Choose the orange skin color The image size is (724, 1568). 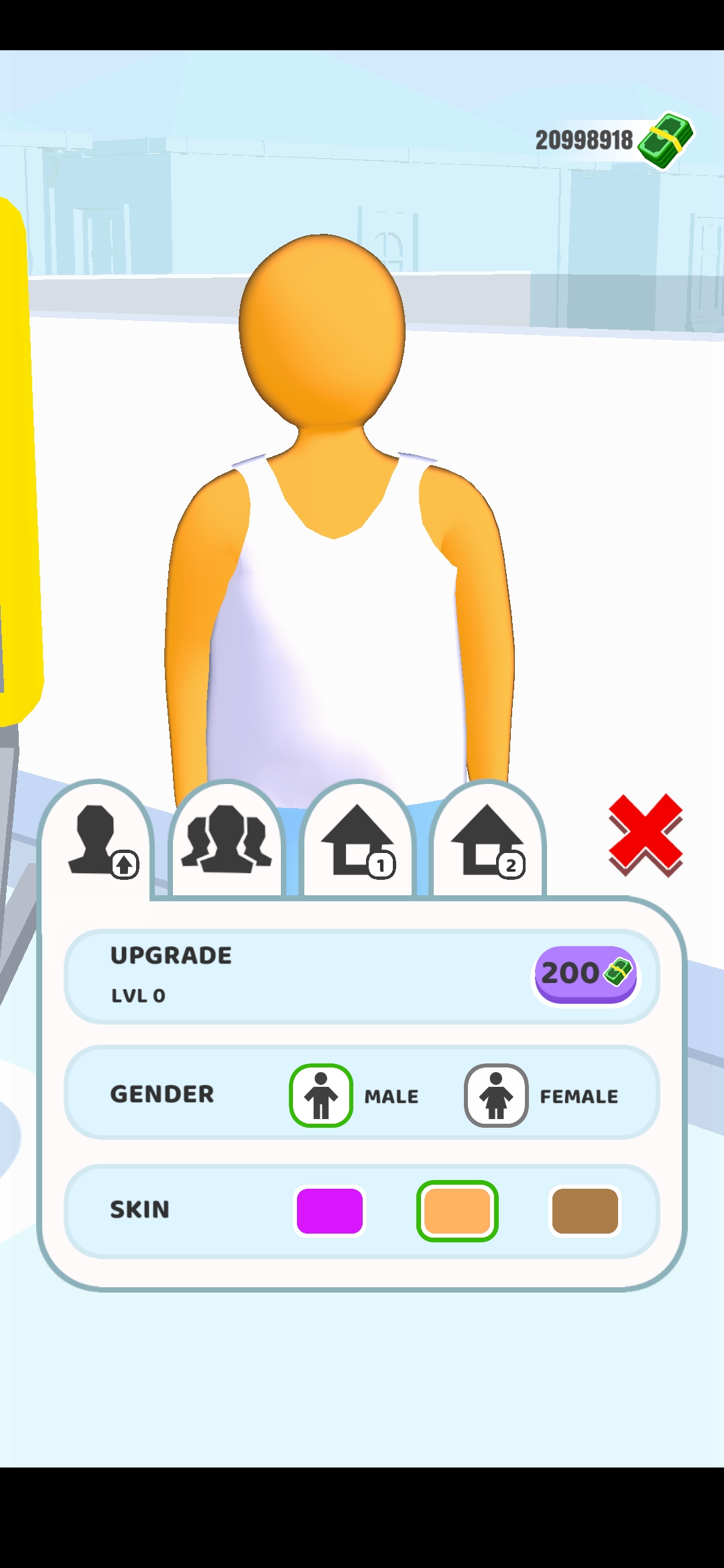(x=457, y=1211)
